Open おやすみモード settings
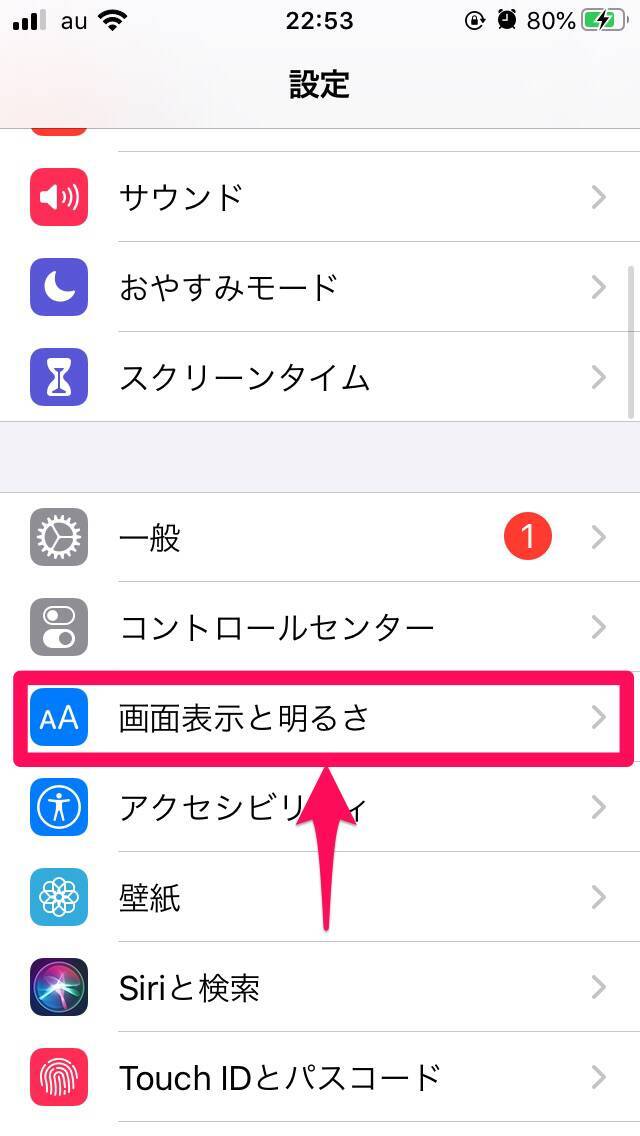The image size is (640, 1136). click(x=320, y=287)
